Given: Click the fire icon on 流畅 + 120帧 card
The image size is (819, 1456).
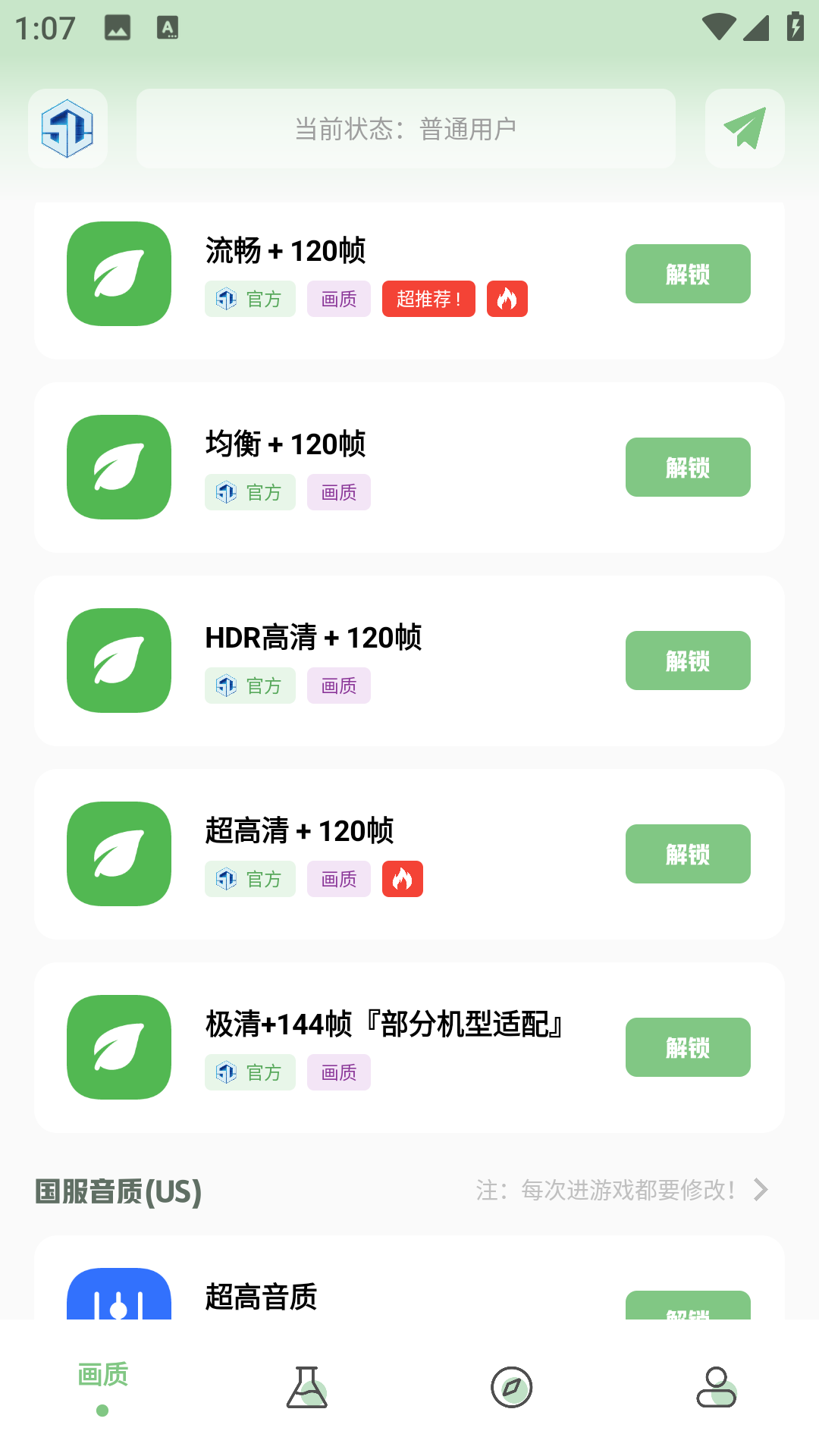Looking at the screenshot, I should (507, 299).
